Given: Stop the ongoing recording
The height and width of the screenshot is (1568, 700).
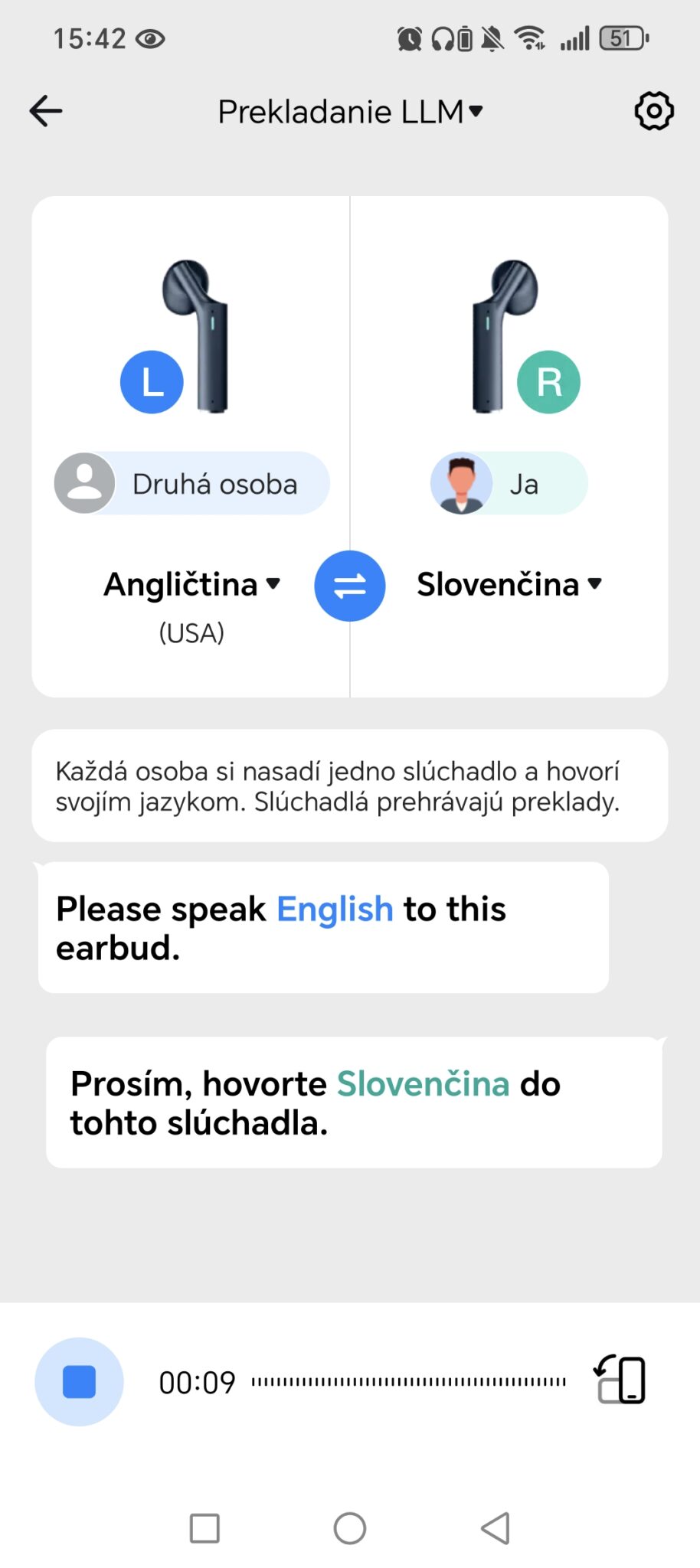Looking at the screenshot, I should pos(79,1382).
